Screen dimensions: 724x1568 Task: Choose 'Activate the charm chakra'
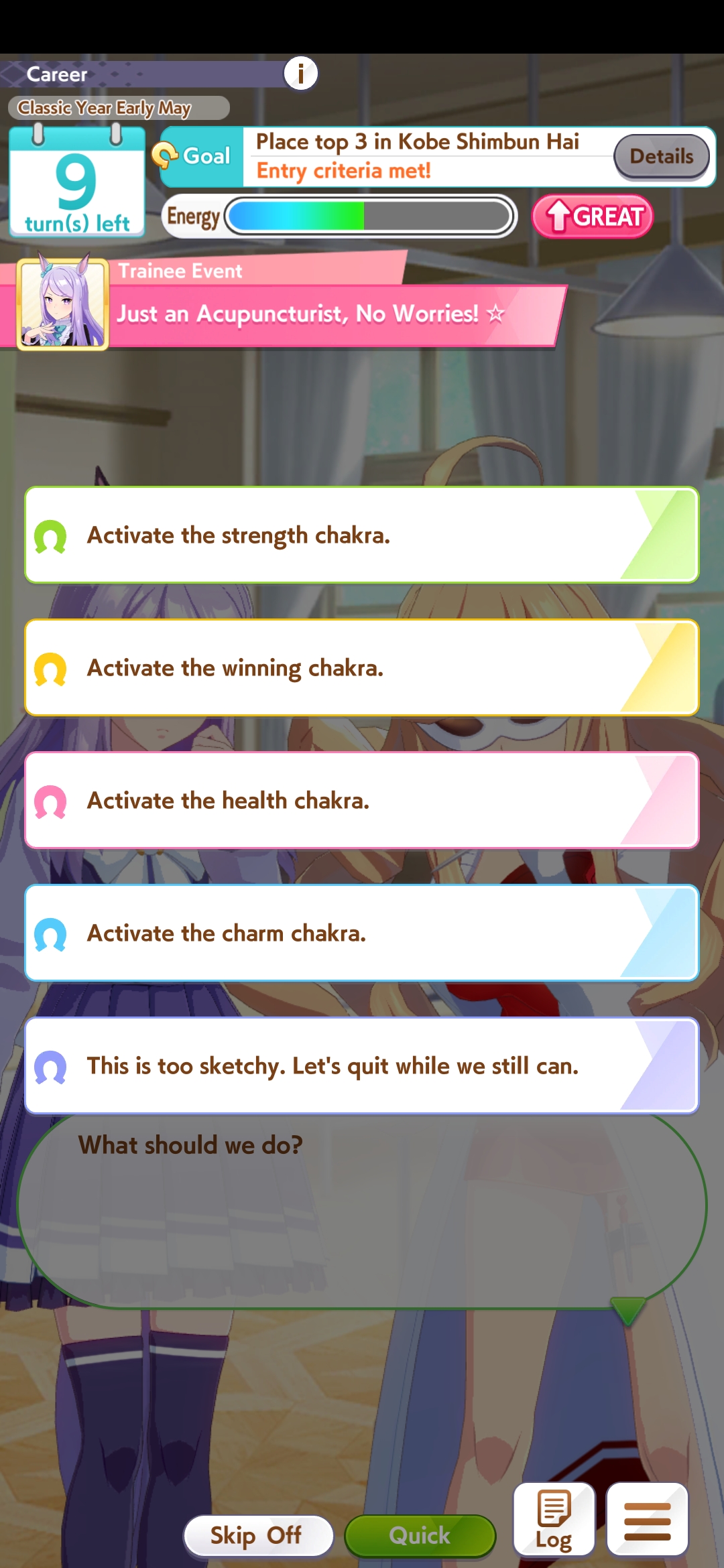click(362, 933)
